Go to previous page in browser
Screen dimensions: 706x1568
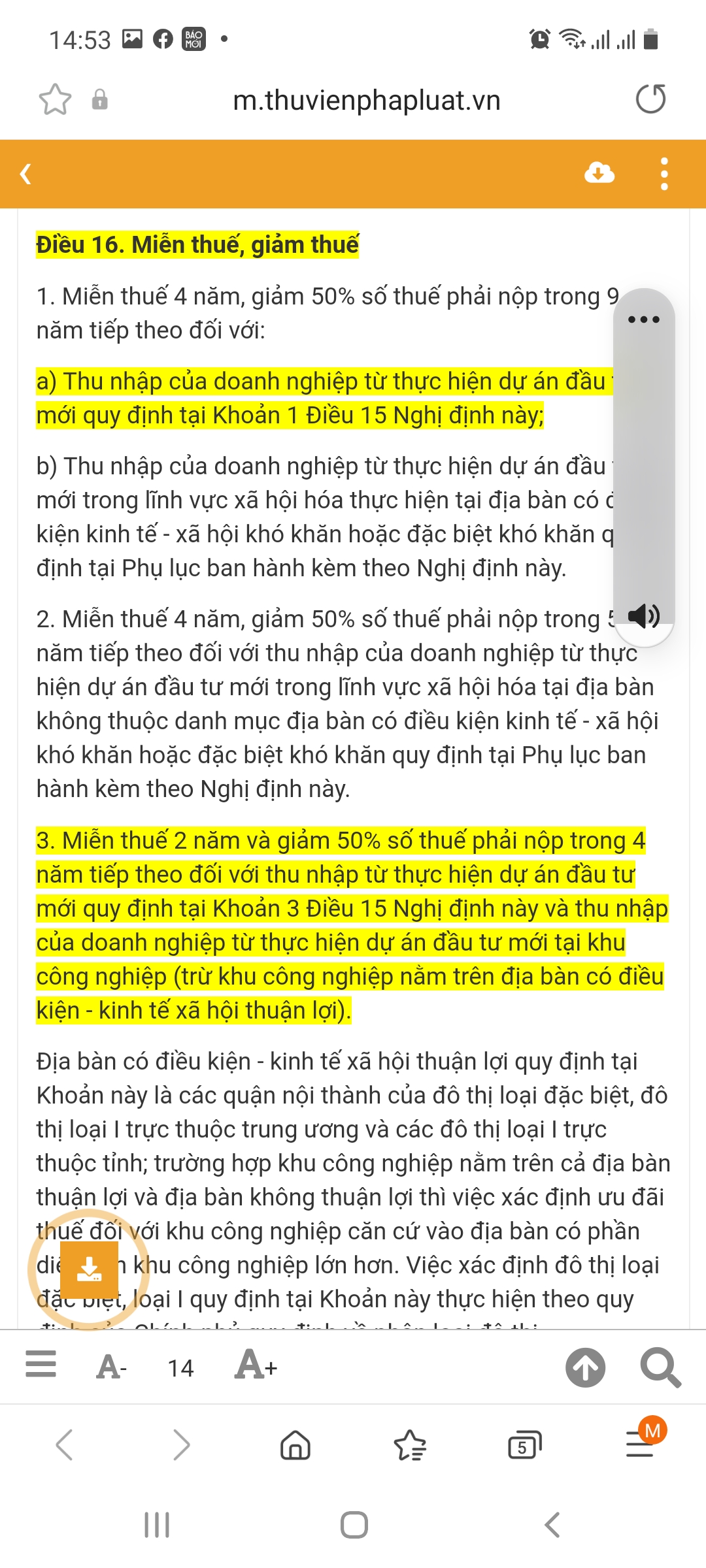pyautogui.click(x=65, y=1445)
